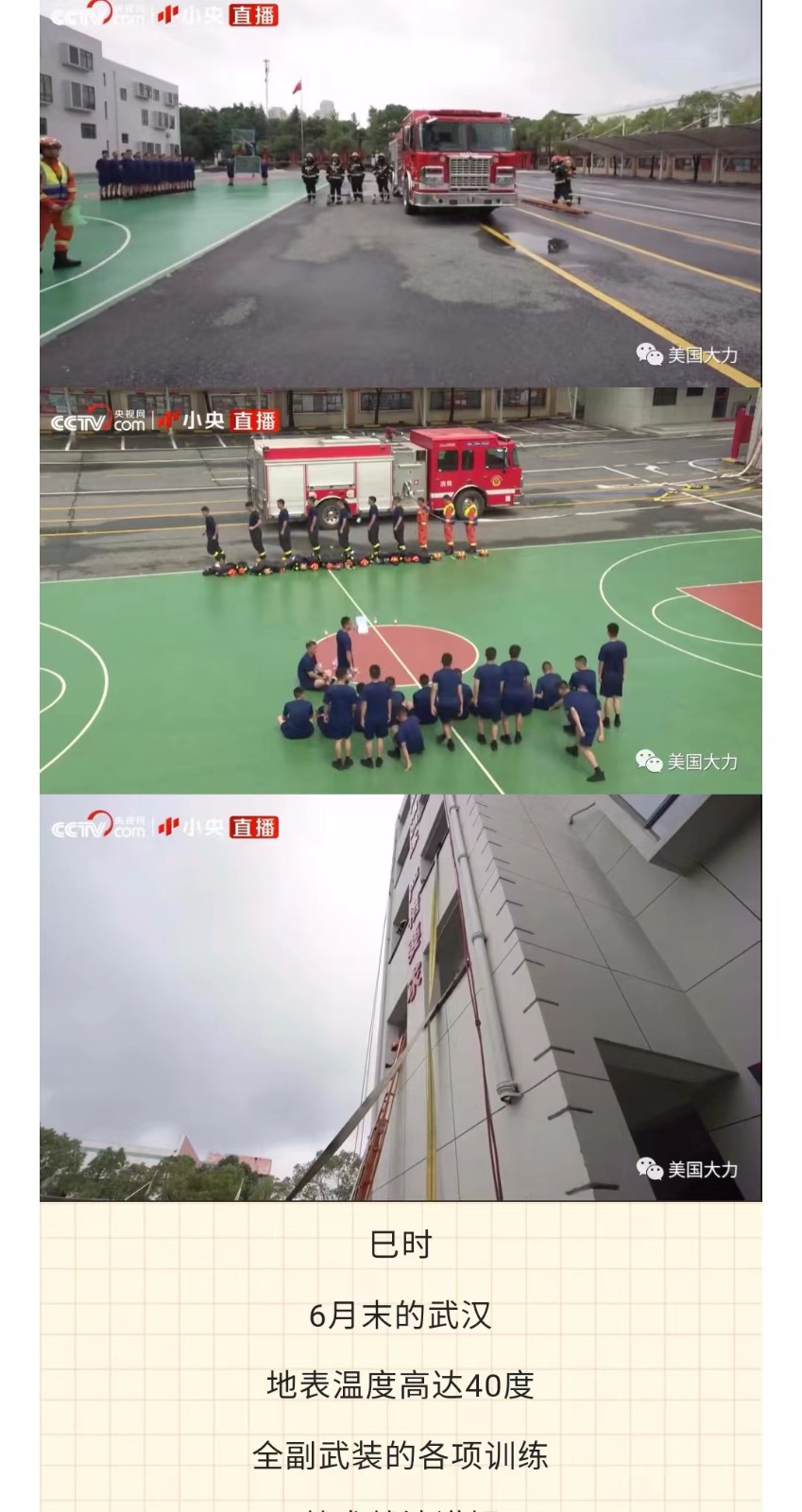View the photo of the training tower with ladder
This screenshot has height=1512, width=802.
pyautogui.click(x=401, y=998)
